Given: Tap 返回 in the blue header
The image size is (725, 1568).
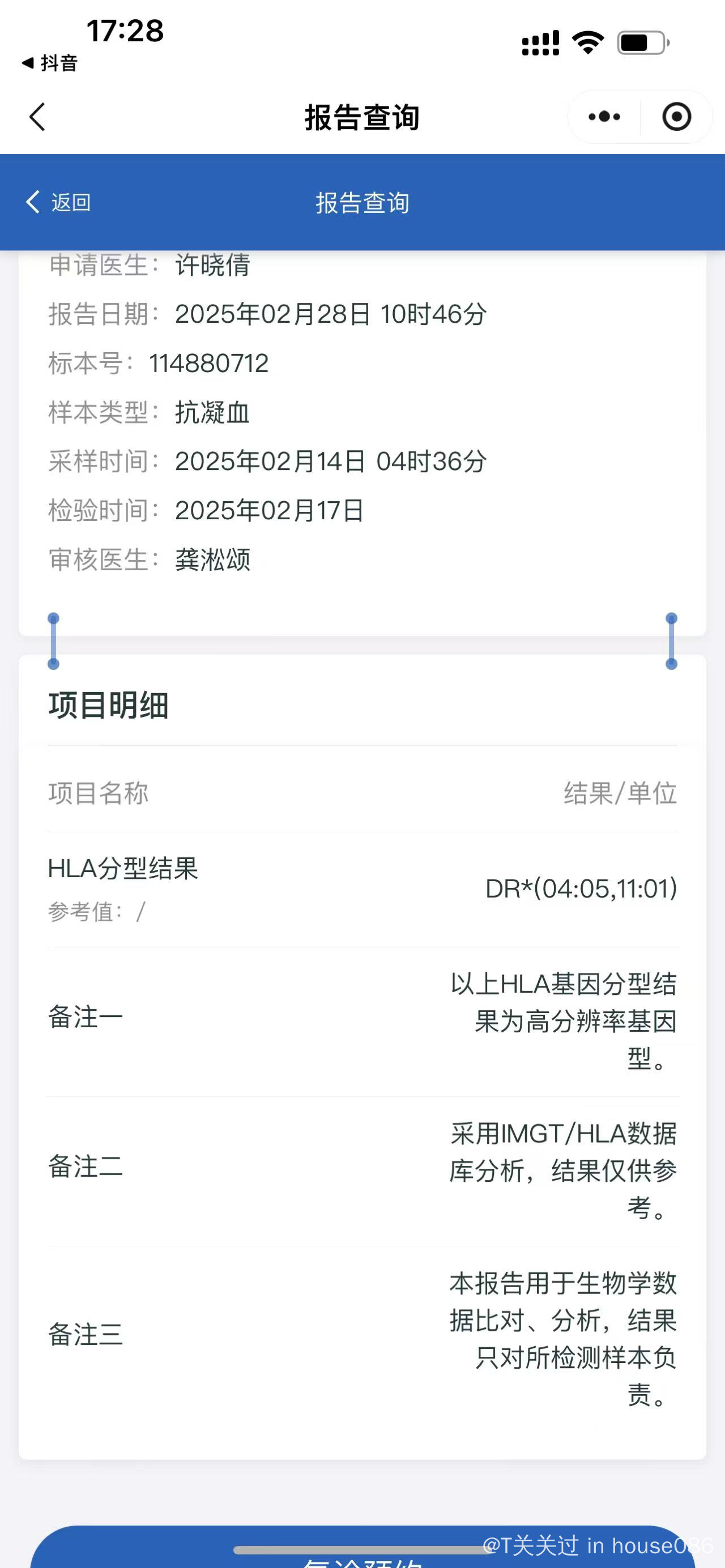Looking at the screenshot, I should 58,202.
